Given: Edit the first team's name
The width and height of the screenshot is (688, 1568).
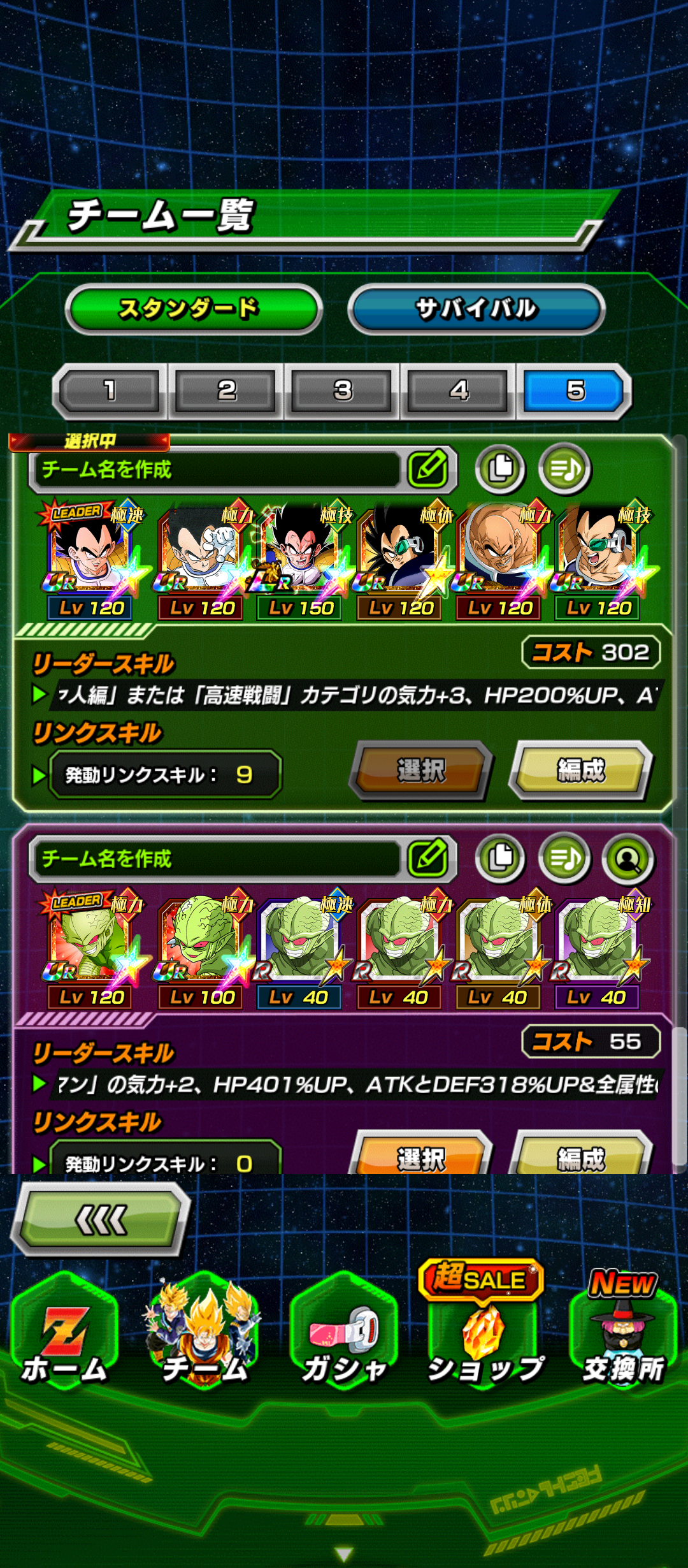Looking at the screenshot, I should [x=428, y=469].
